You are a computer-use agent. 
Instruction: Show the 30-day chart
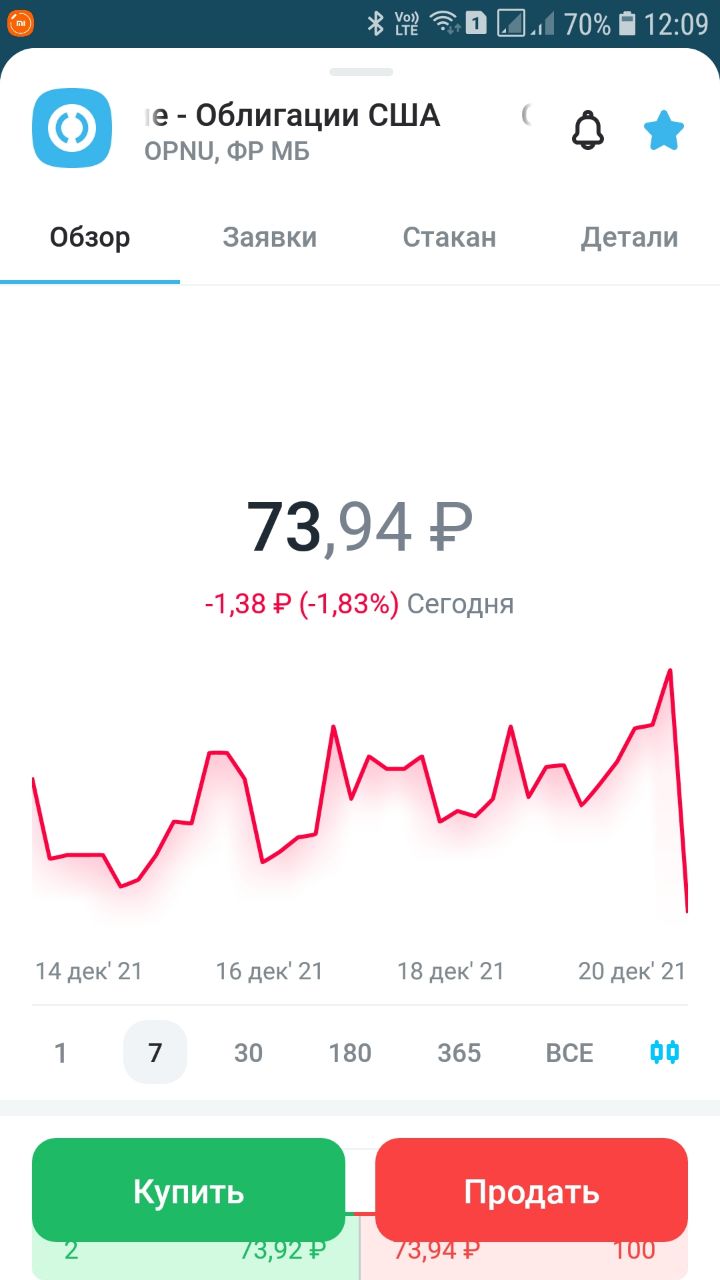(248, 1053)
